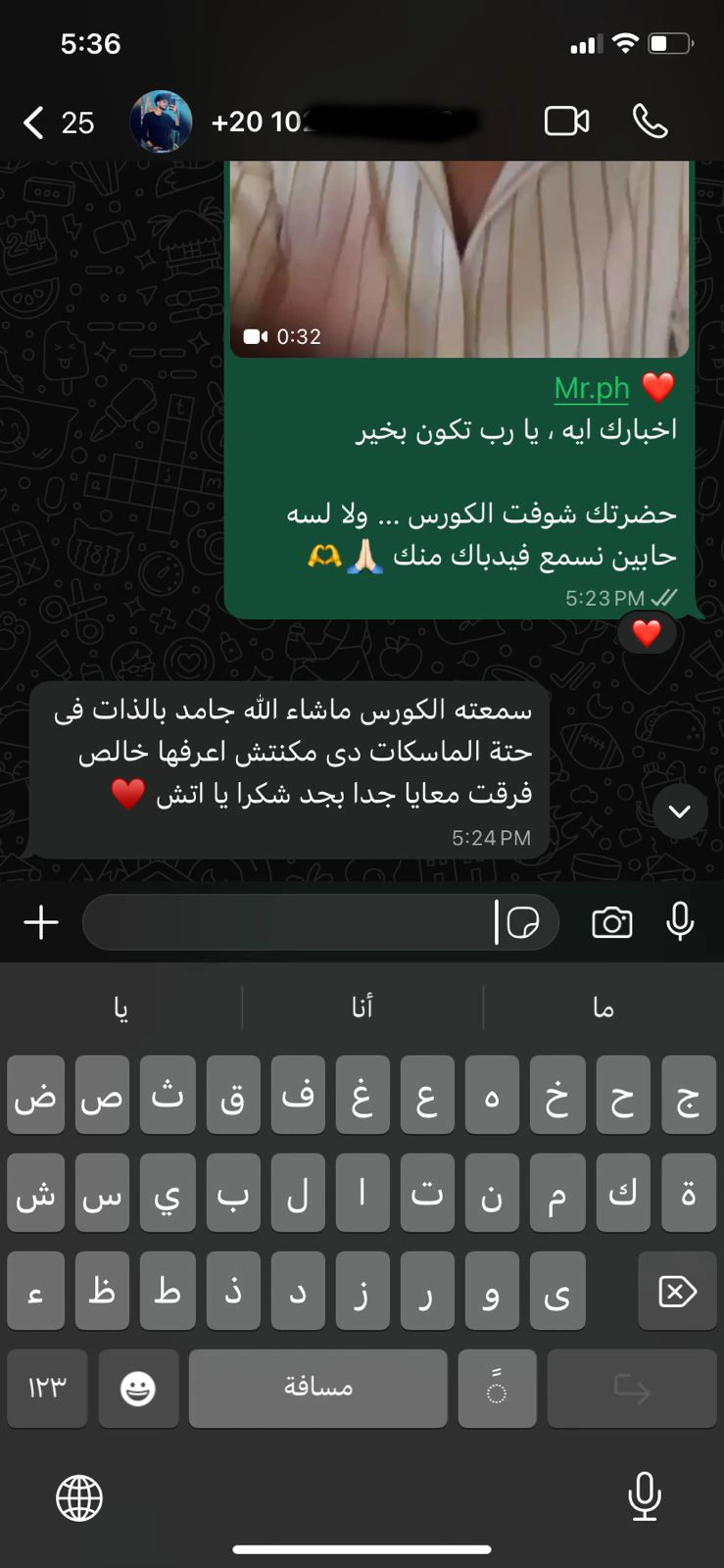Start a voice call
Screen dimensions: 724x1568
pyautogui.click(x=650, y=122)
